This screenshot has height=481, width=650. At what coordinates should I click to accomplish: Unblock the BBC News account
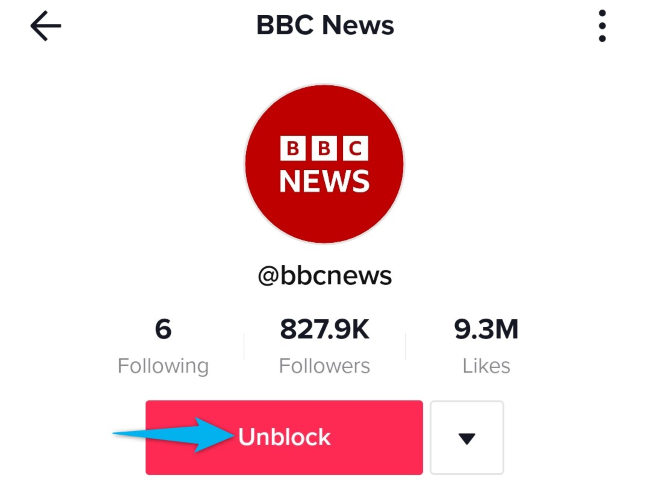(x=284, y=437)
